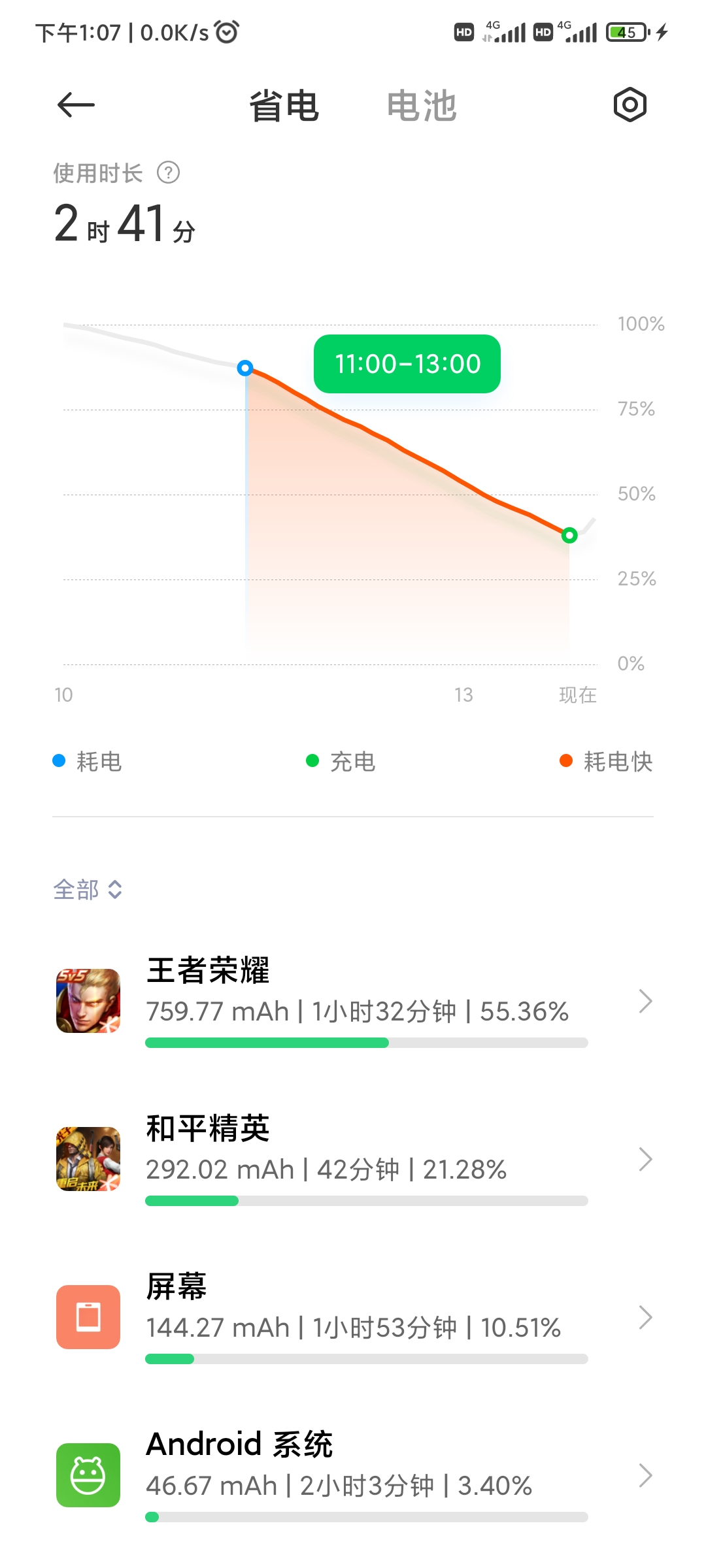Open the 全部 filter dropdown

(88, 889)
